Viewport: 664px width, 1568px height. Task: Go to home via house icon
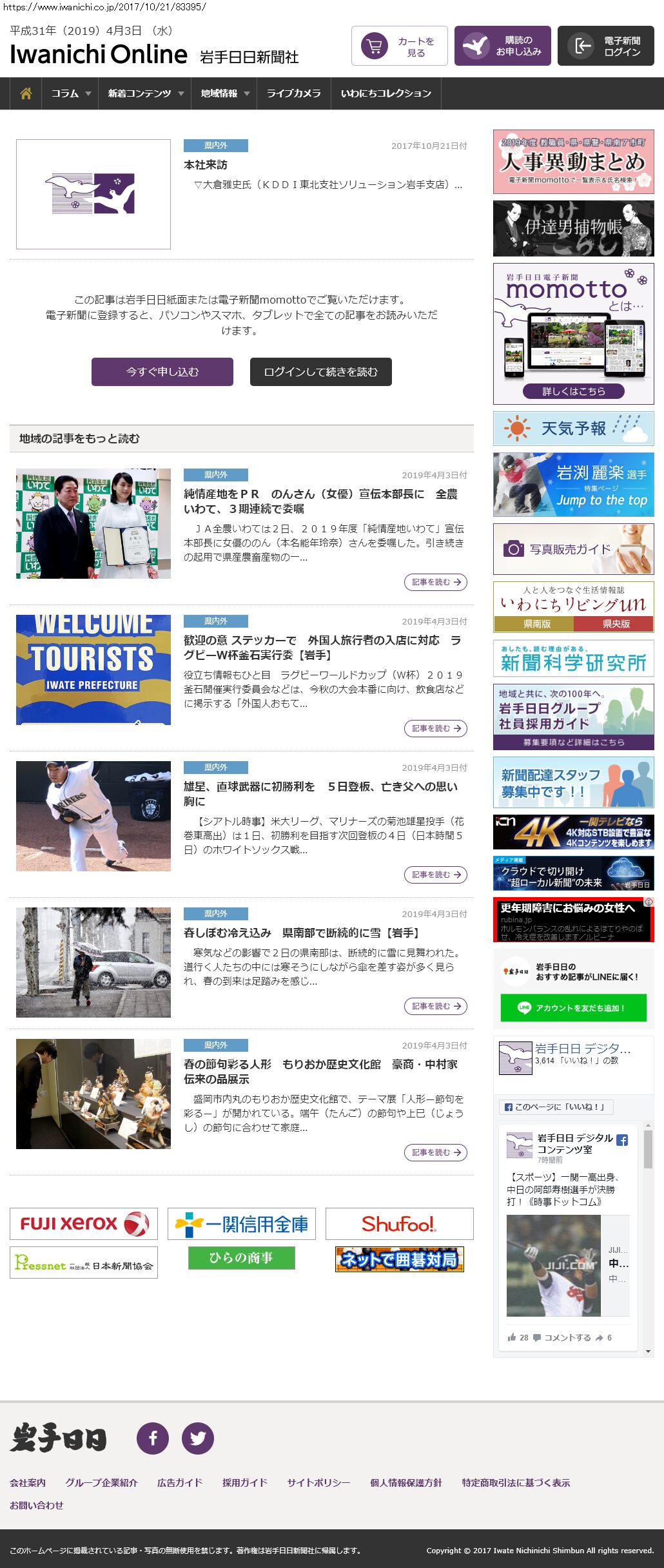(26, 93)
